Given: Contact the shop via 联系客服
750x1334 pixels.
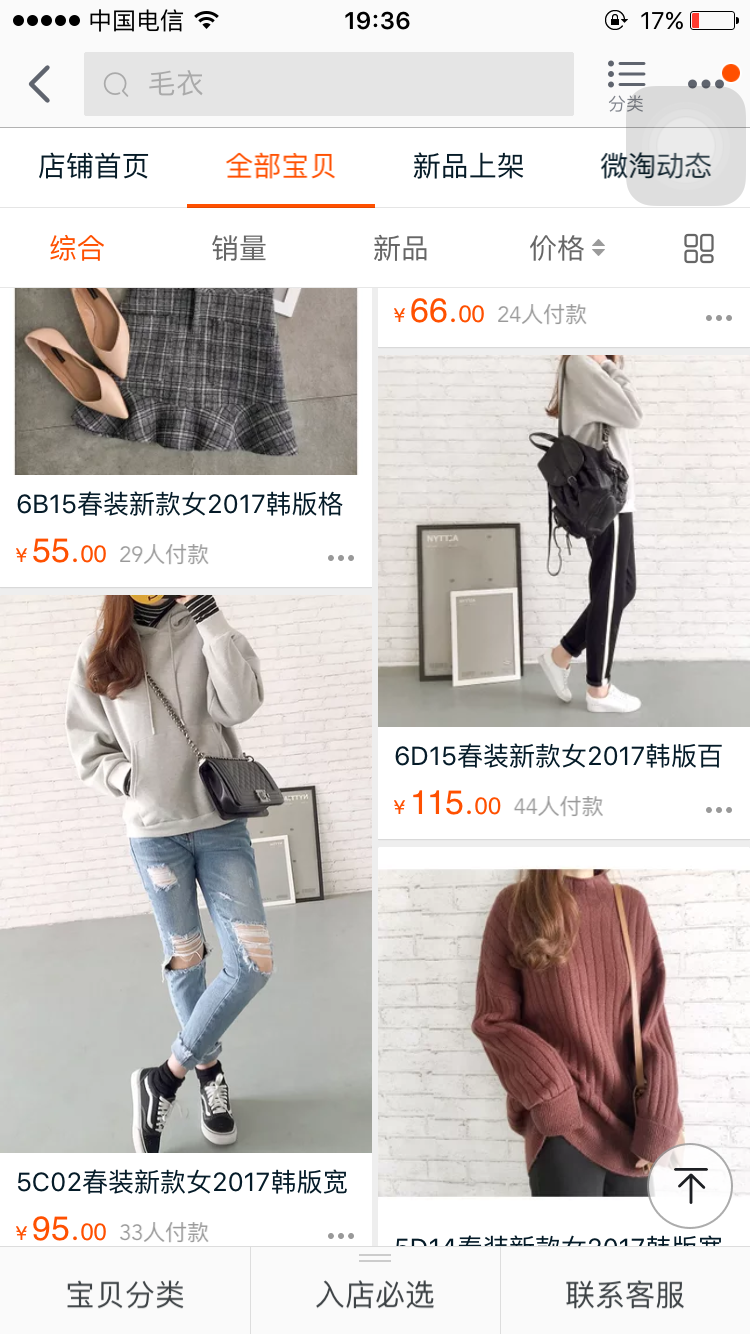Looking at the screenshot, I should click(625, 1295).
